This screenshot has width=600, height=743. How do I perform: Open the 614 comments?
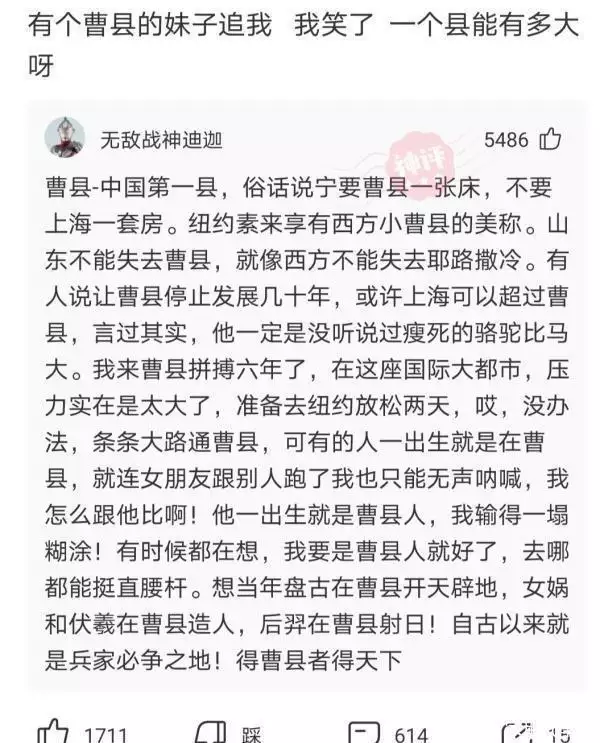tap(363, 731)
